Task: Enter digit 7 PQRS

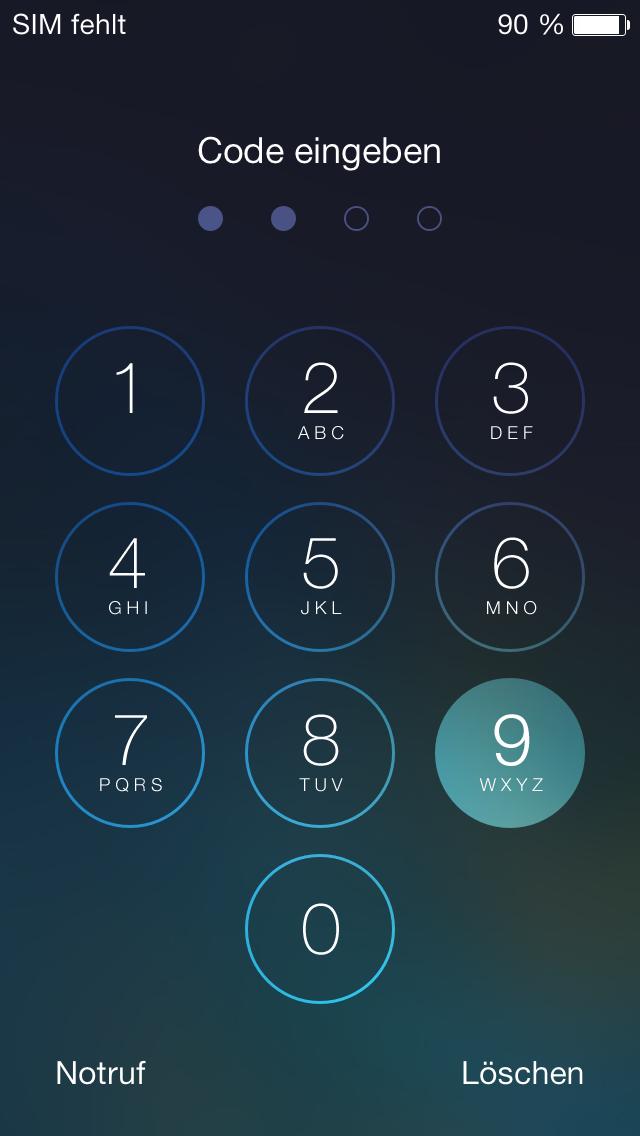Action: point(130,753)
